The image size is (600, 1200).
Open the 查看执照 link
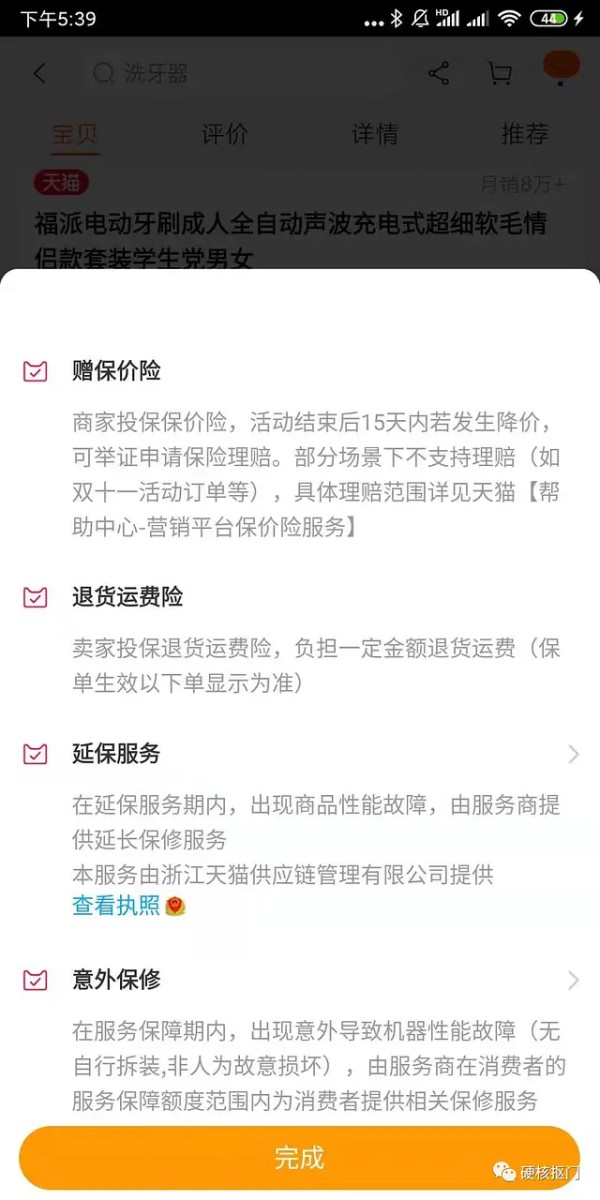117,906
